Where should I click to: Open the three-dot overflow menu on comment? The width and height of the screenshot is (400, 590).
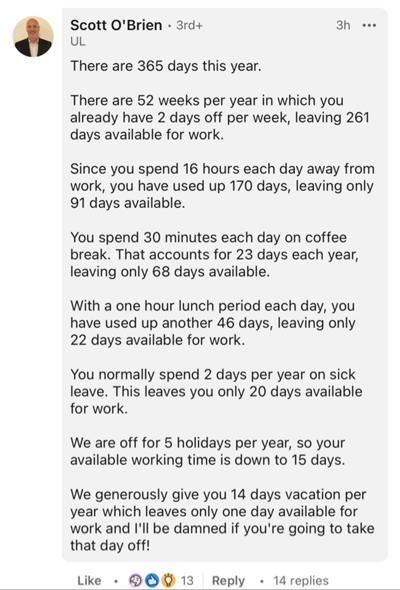click(x=369, y=25)
